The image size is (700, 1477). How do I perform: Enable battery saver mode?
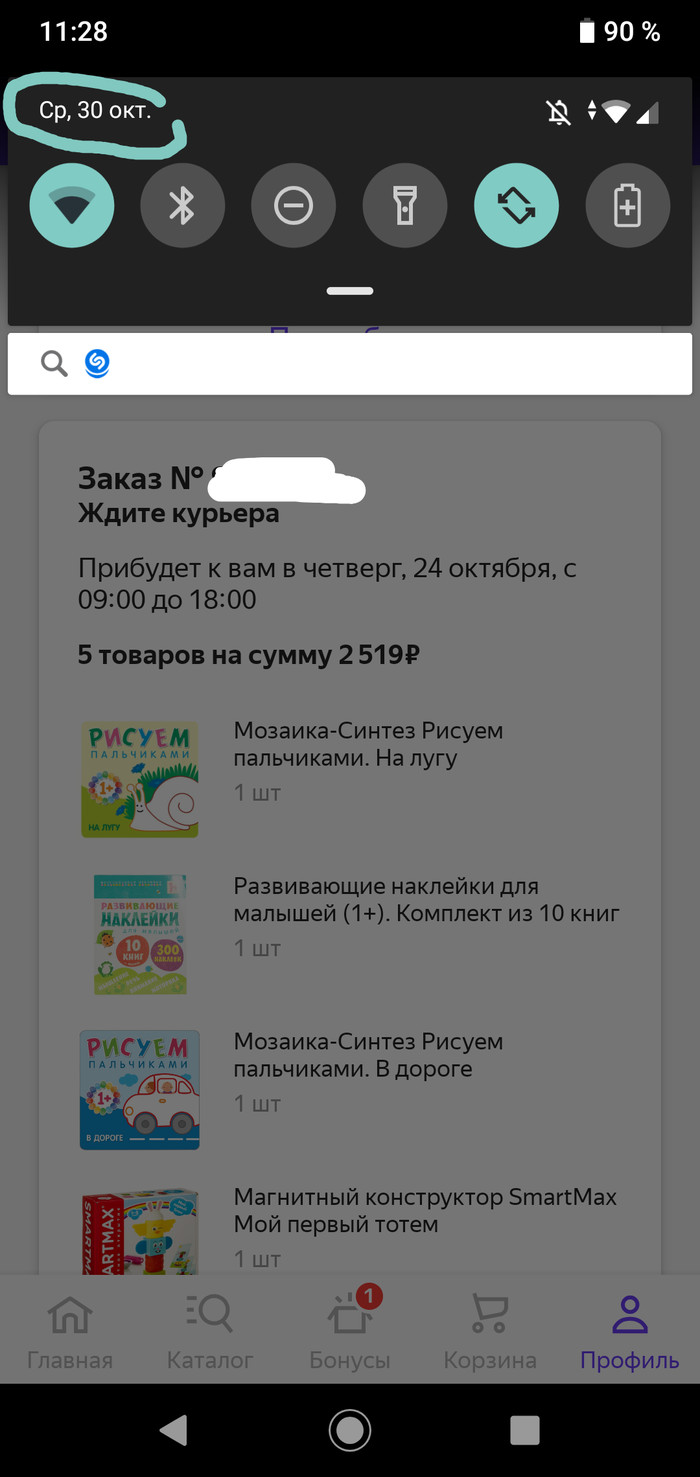(x=627, y=206)
